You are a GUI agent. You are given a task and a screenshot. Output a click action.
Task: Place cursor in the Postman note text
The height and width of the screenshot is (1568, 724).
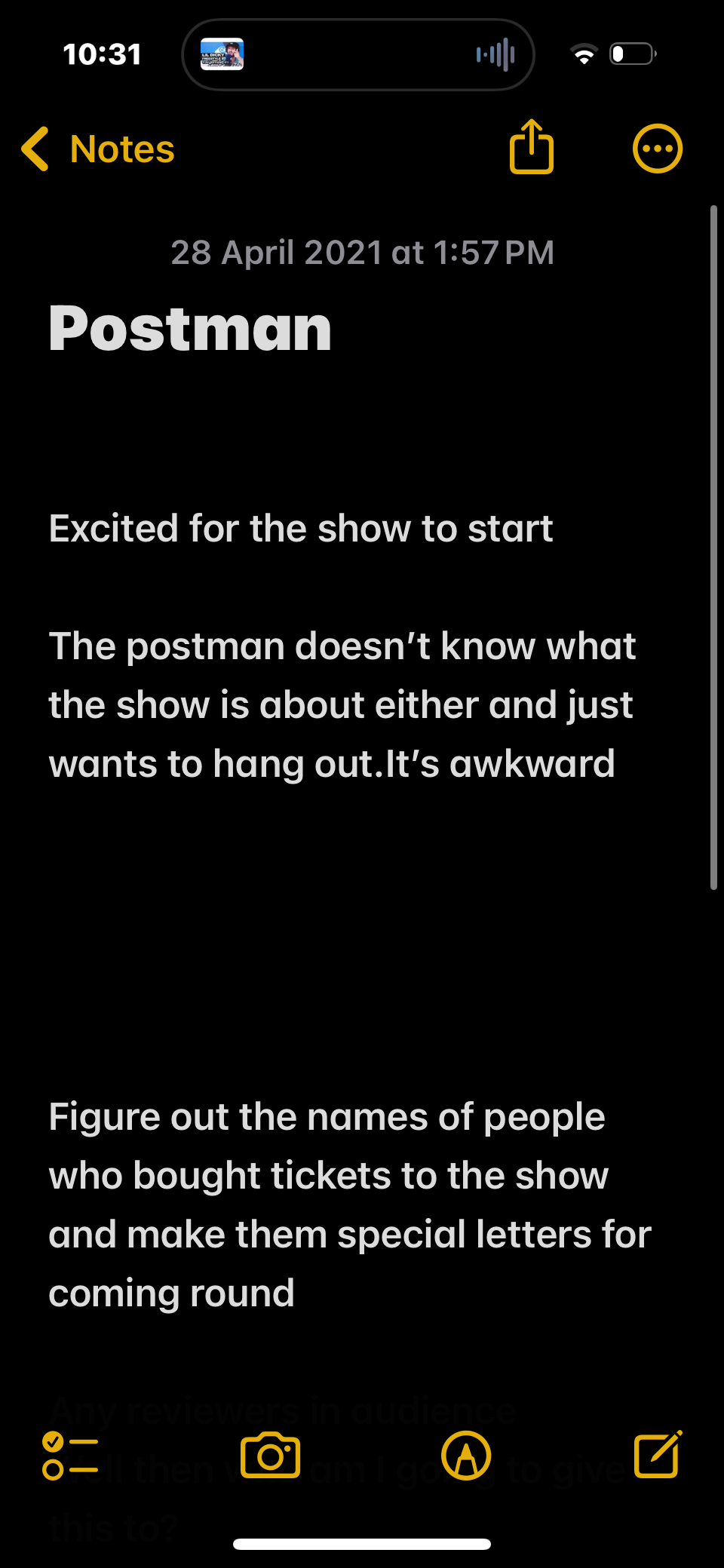tap(339, 704)
